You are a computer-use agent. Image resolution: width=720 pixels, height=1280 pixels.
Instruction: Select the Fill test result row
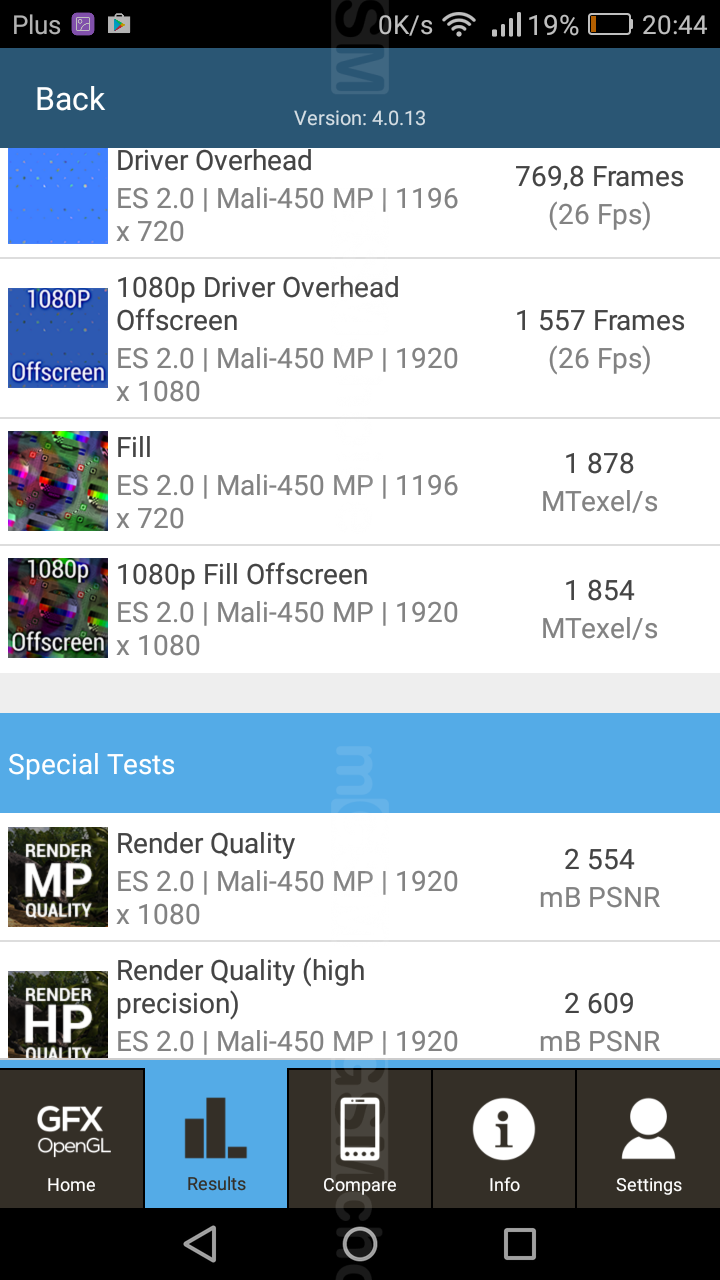360,482
